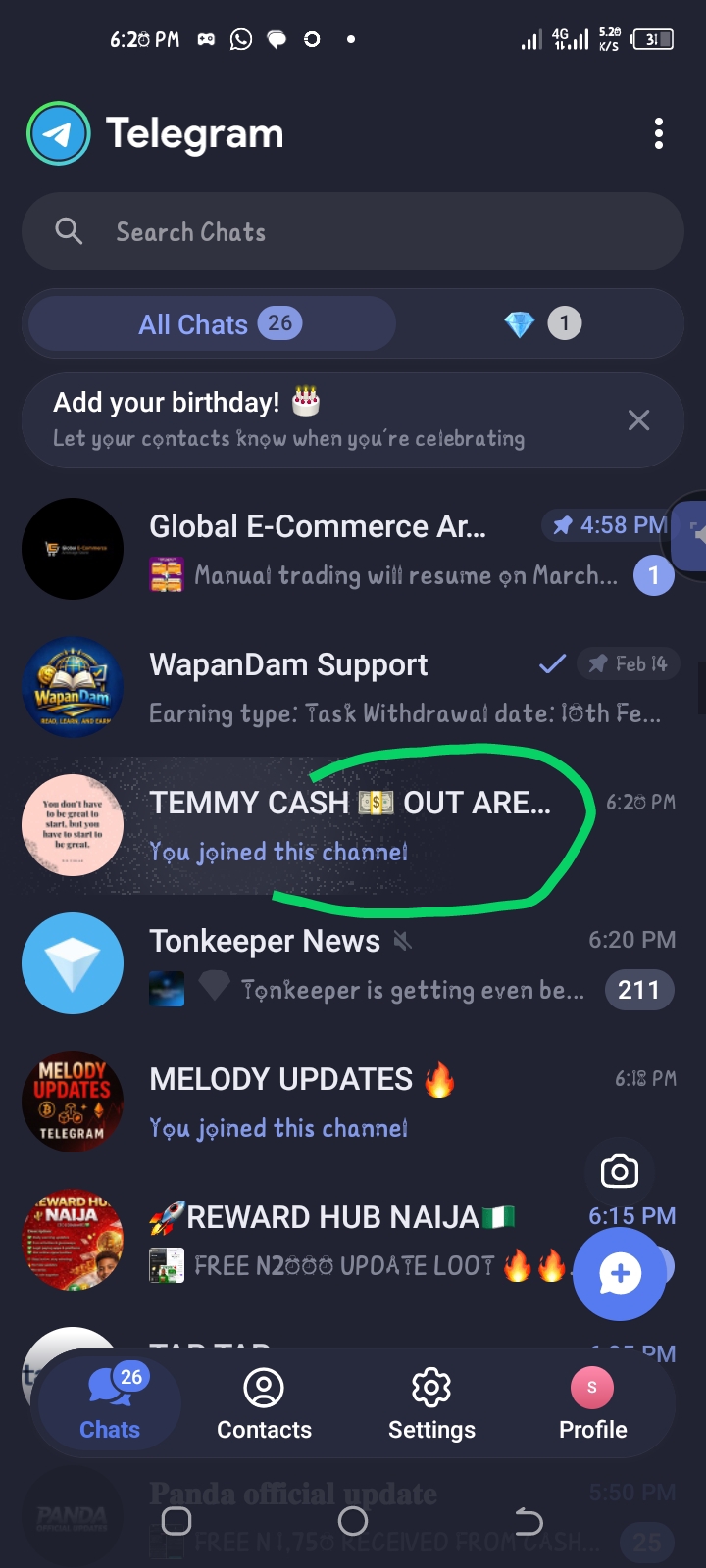
Task: Open the camera story button
Action: tap(619, 1171)
